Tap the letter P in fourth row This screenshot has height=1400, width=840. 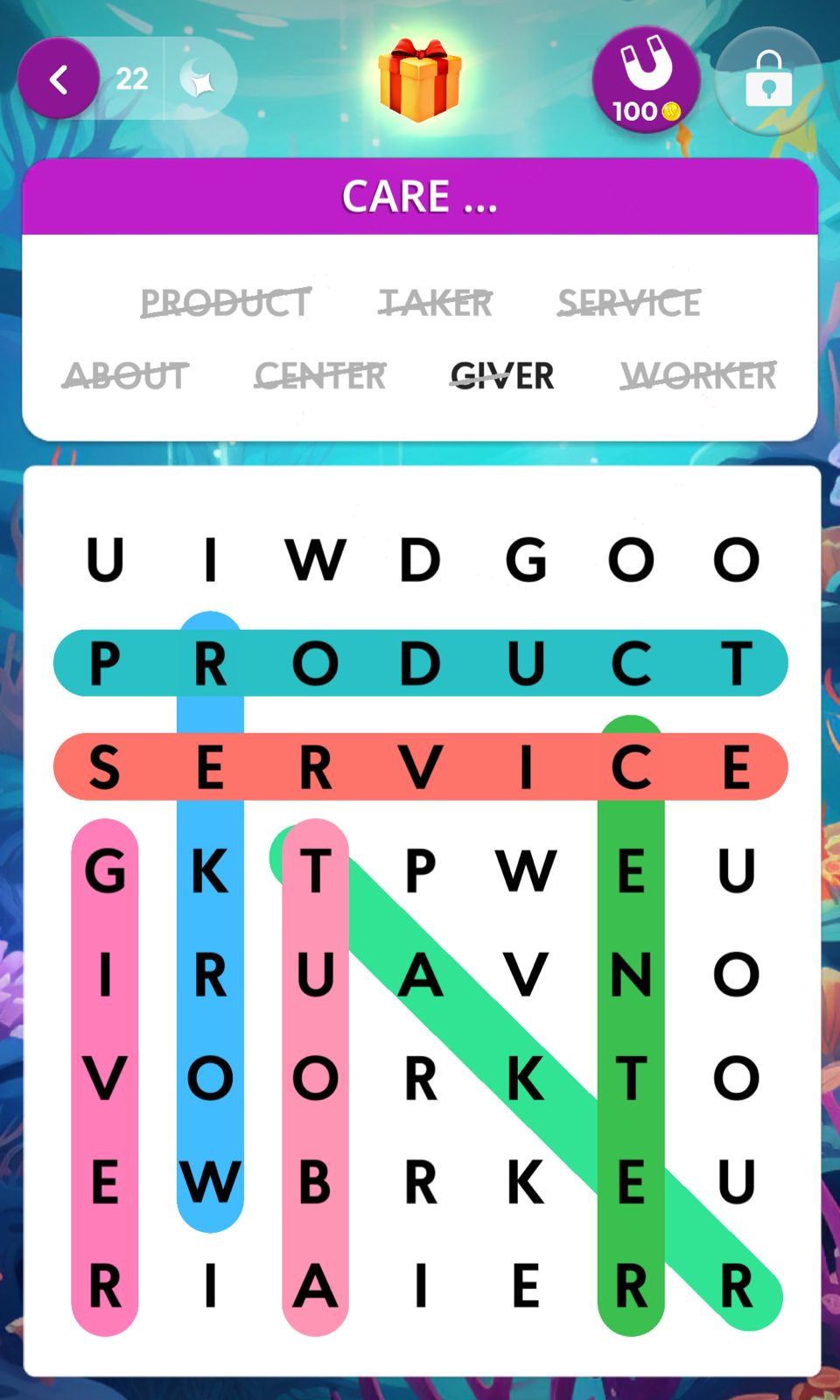pyautogui.click(x=420, y=871)
